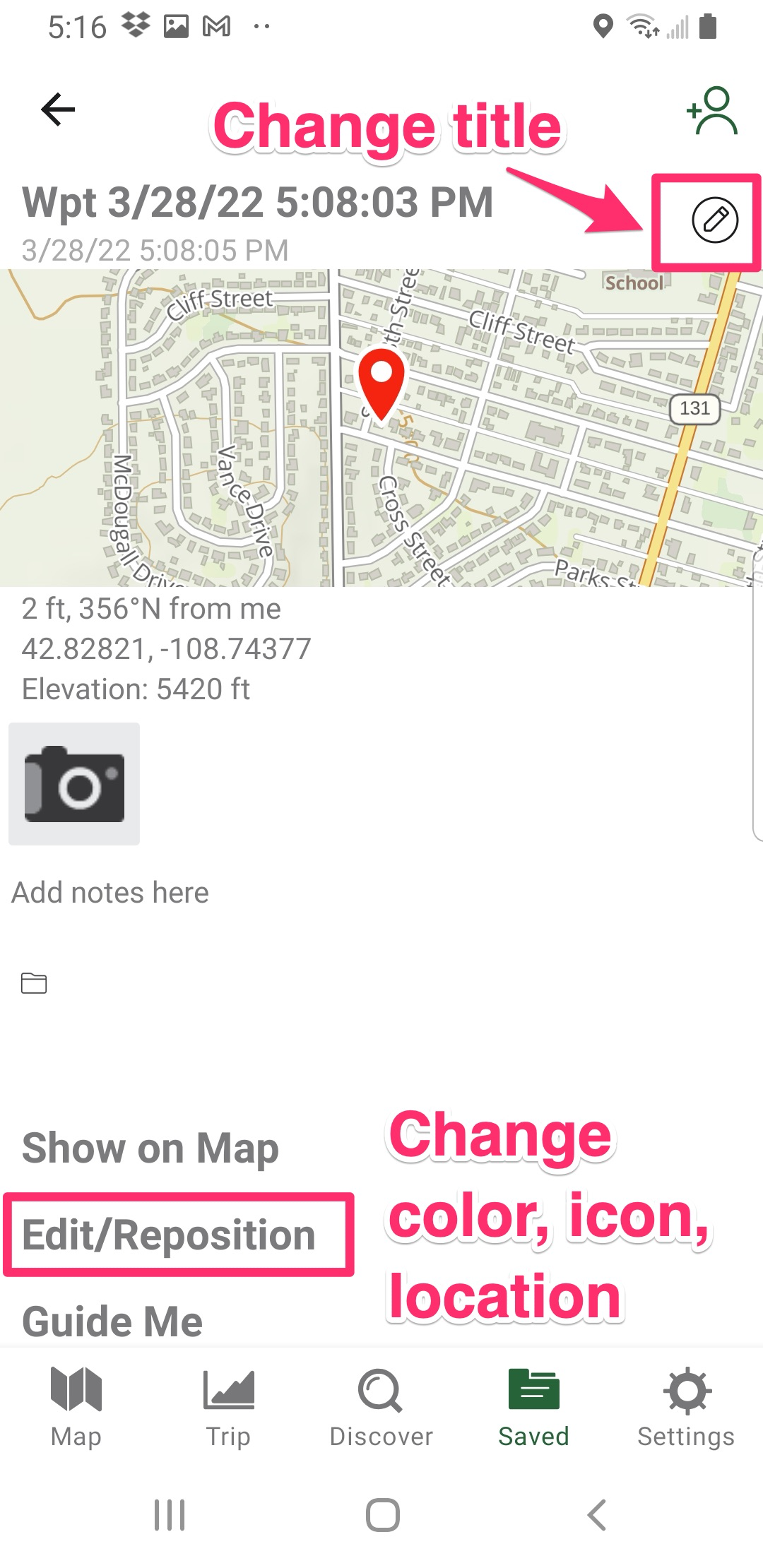Go to the Settings tab

(686, 1407)
